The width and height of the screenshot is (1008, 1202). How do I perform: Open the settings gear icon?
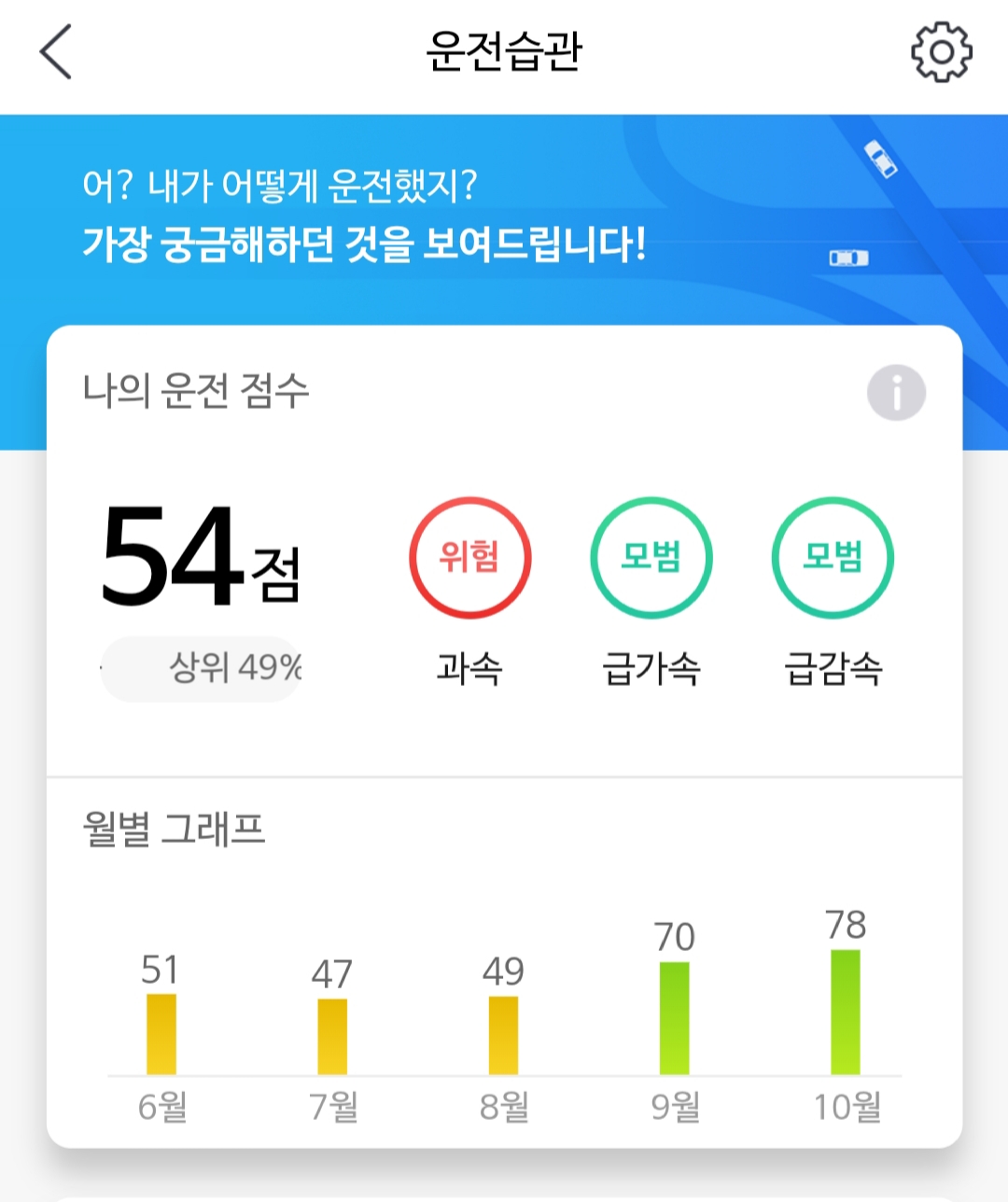941,52
